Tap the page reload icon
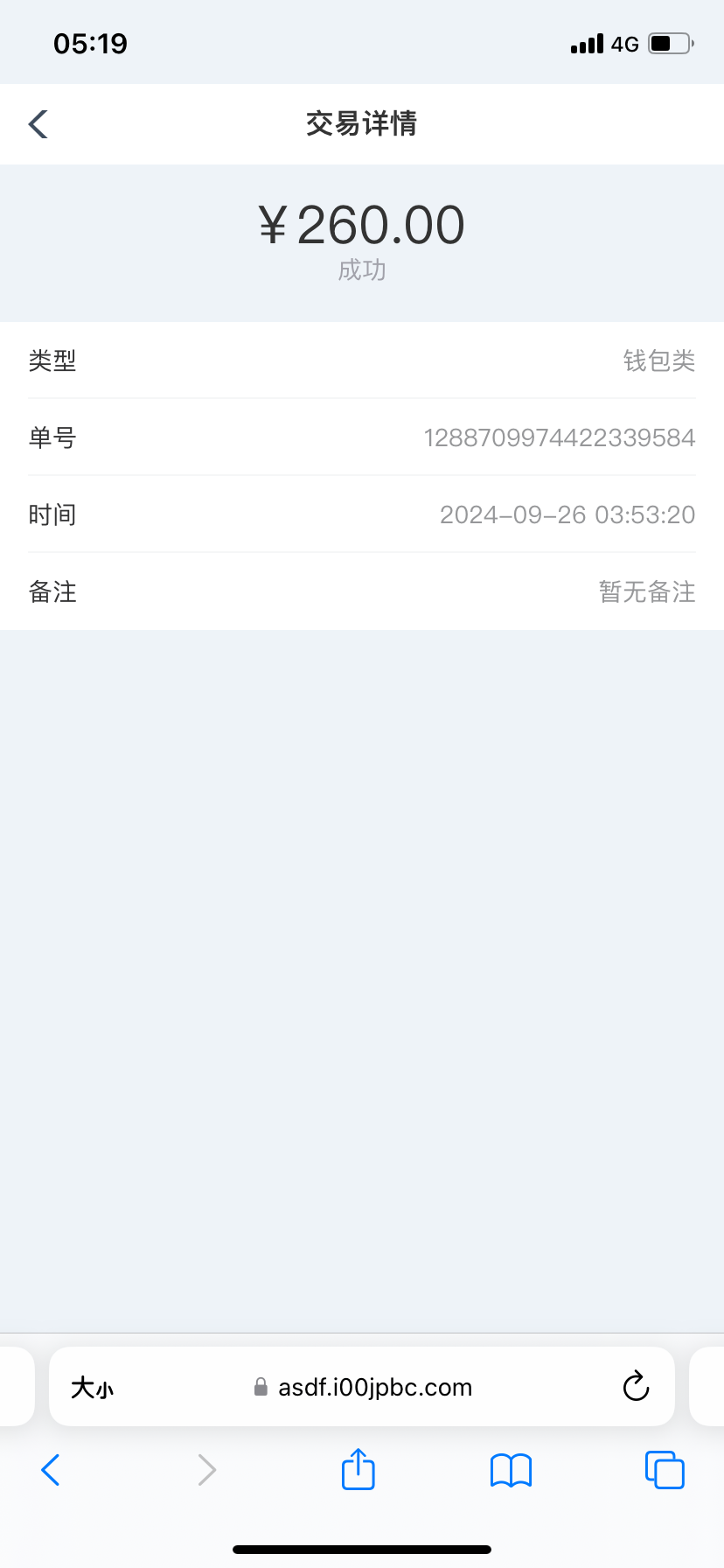This screenshot has height=1568, width=724. [636, 1386]
